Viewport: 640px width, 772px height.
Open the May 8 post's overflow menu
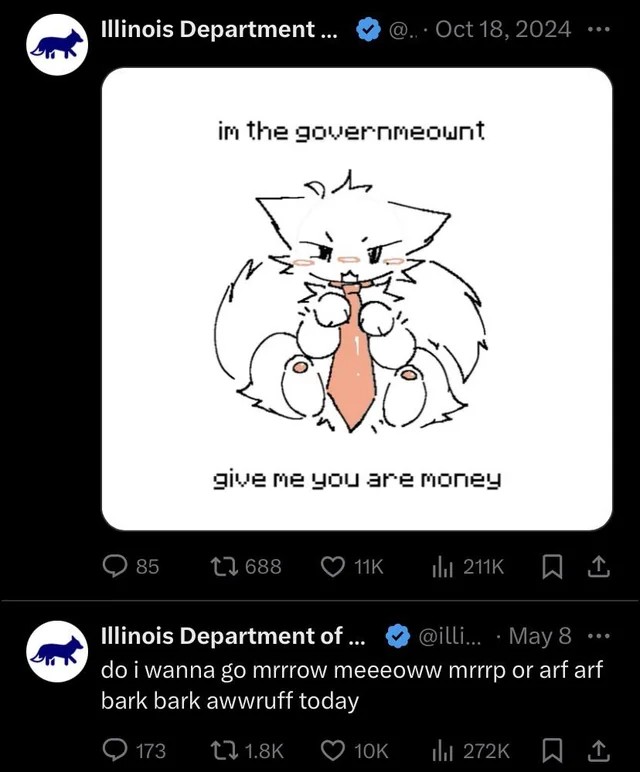[x=598, y=636]
